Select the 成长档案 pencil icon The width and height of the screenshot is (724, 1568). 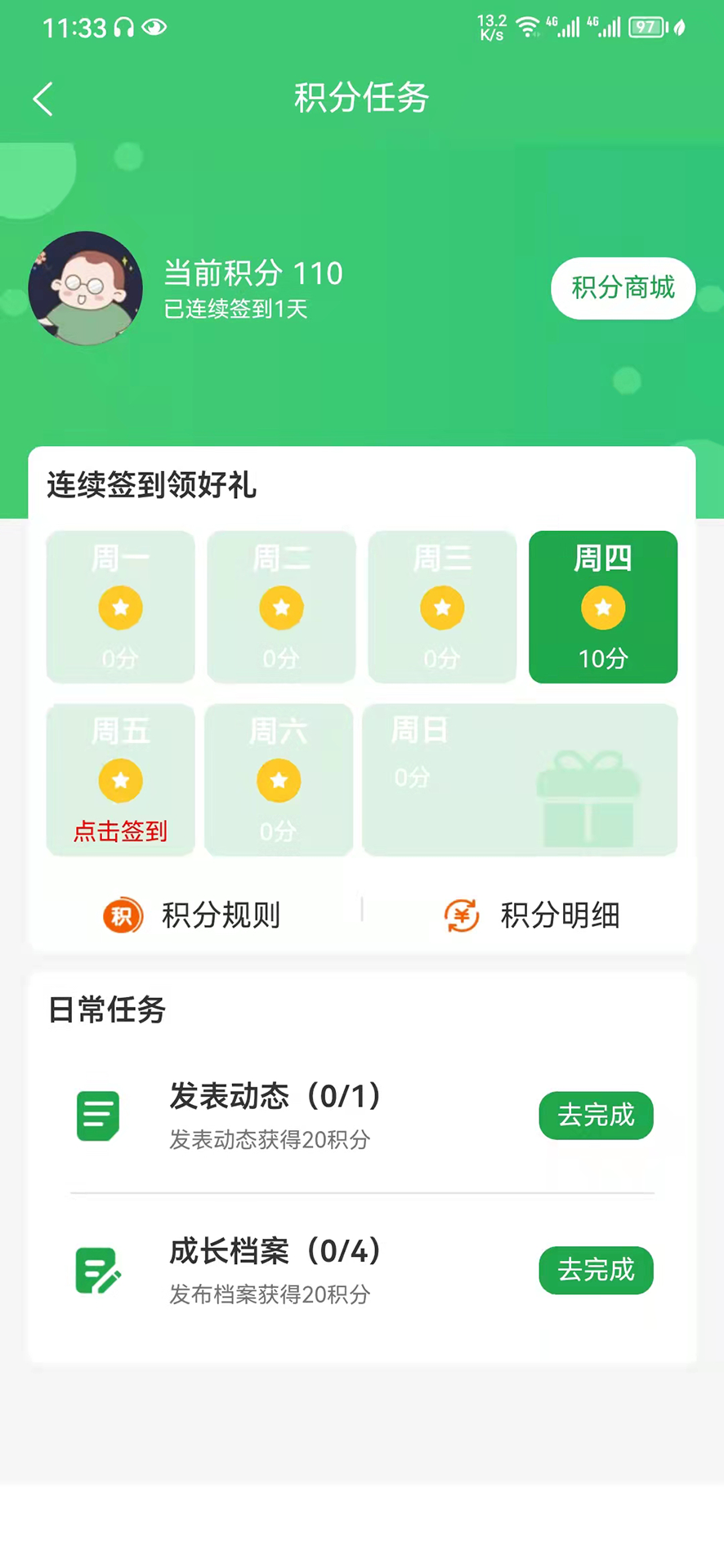(97, 1271)
